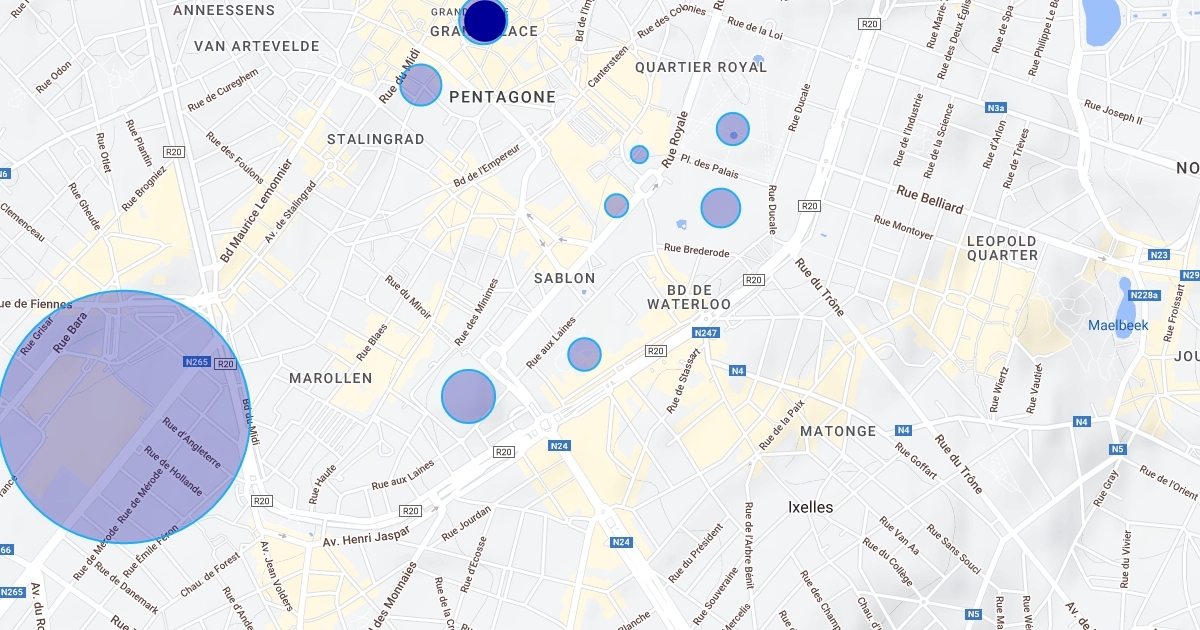Open the circle marker above Rue Brederode
Image resolution: width=1200 pixels, height=630 pixels.
(720, 208)
